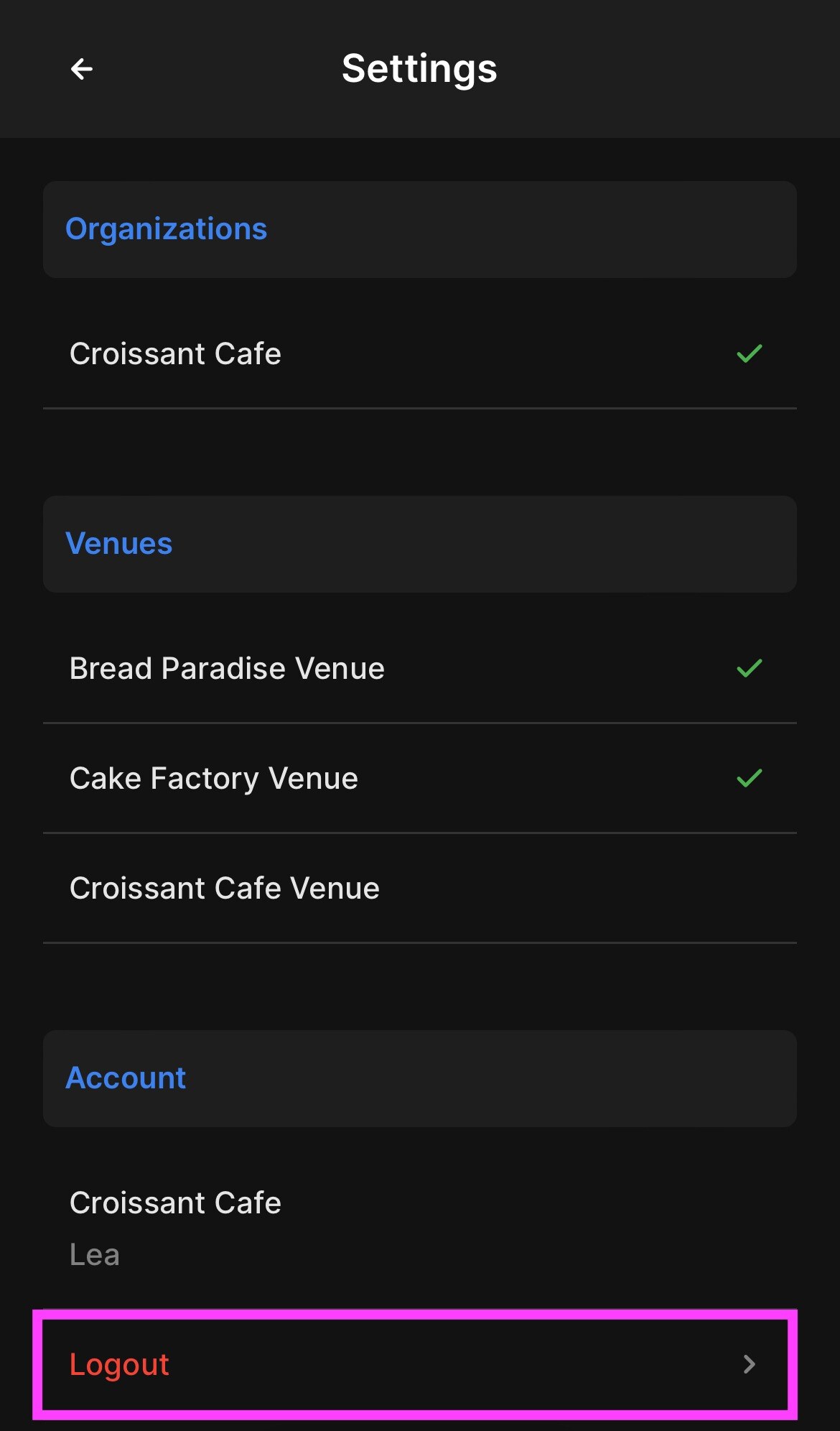The height and width of the screenshot is (1431, 840).
Task: Tap the Settings title
Action: click(419, 69)
